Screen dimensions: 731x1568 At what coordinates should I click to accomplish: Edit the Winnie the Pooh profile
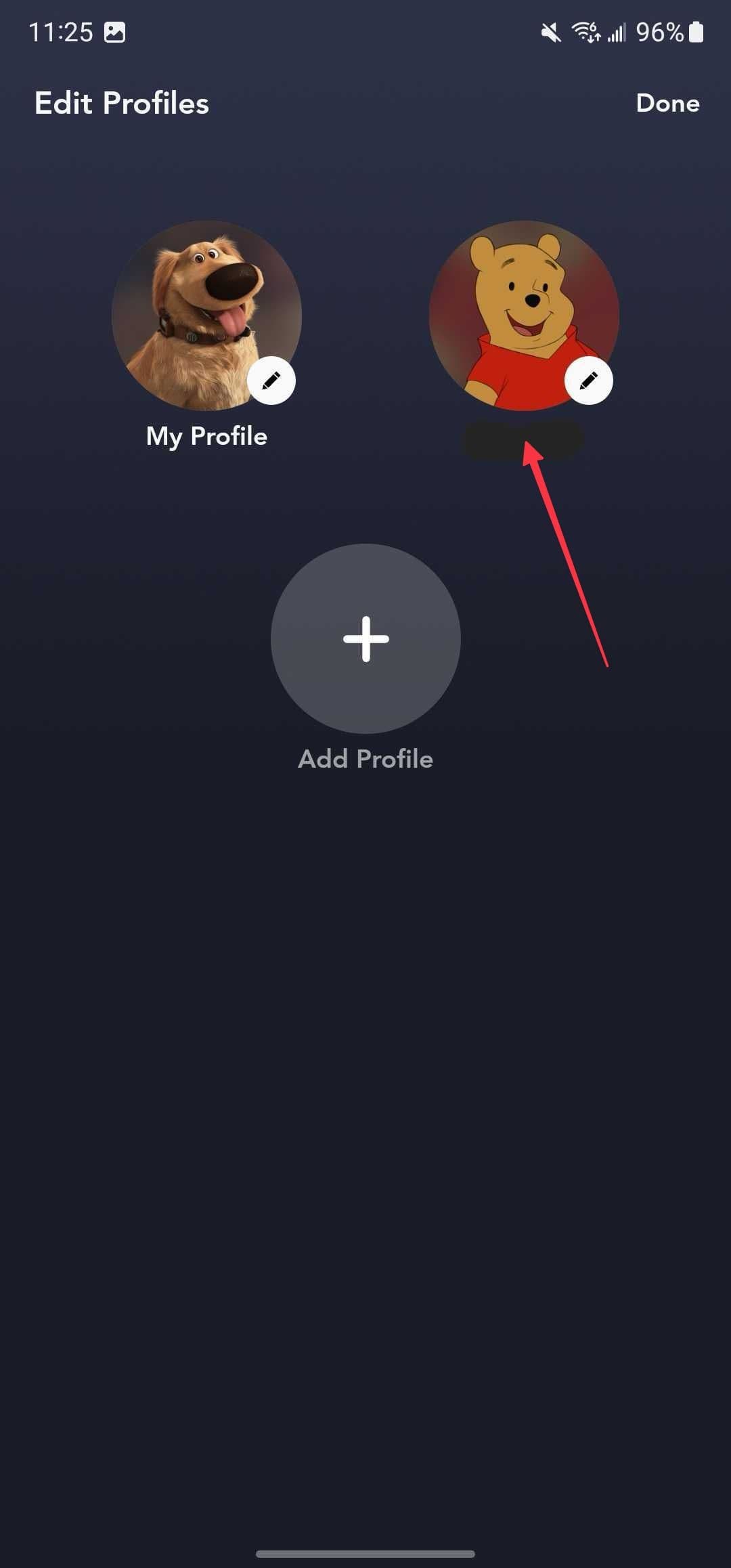coord(588,380)
